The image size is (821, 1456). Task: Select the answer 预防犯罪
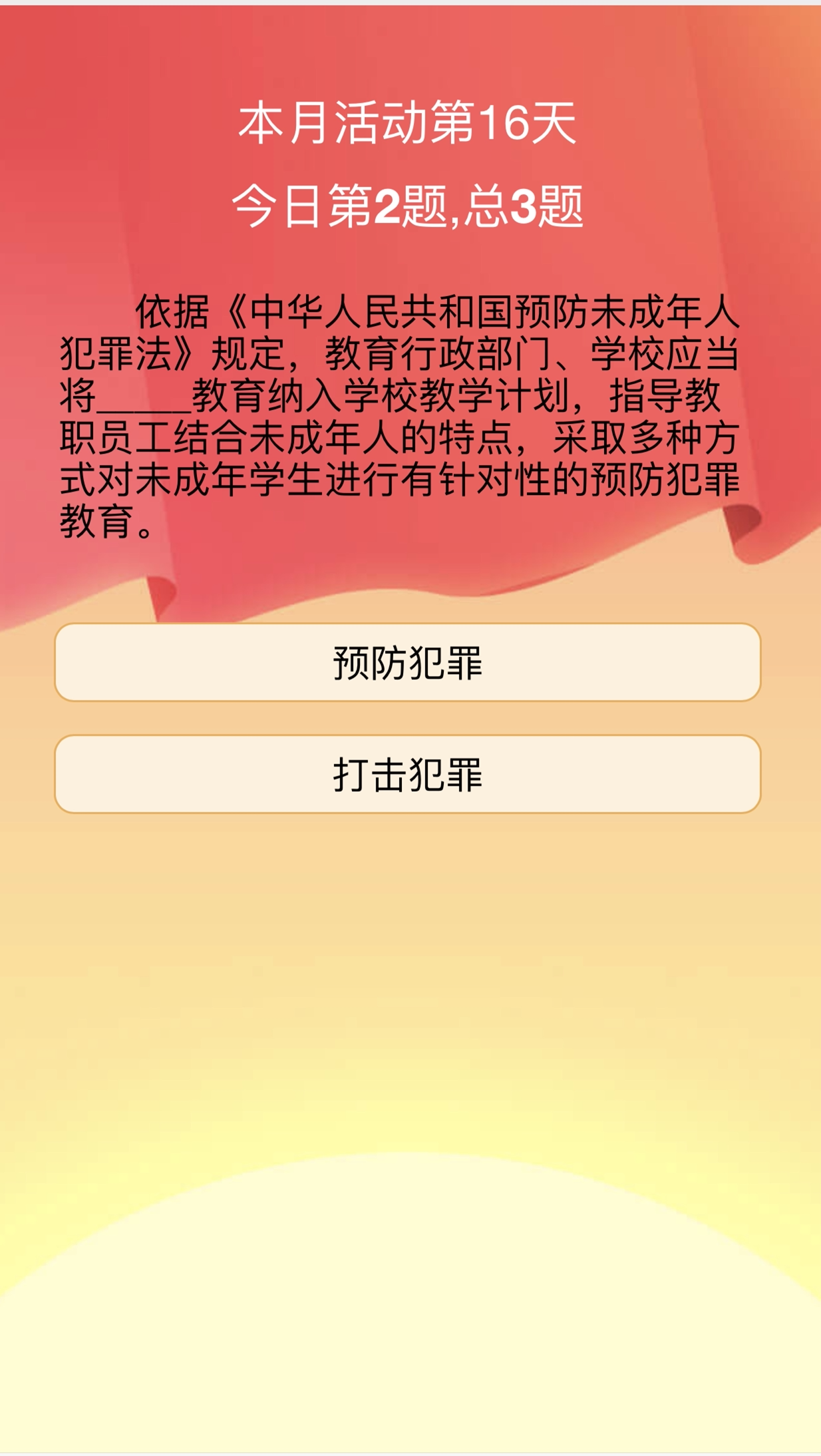coord(407,662)
